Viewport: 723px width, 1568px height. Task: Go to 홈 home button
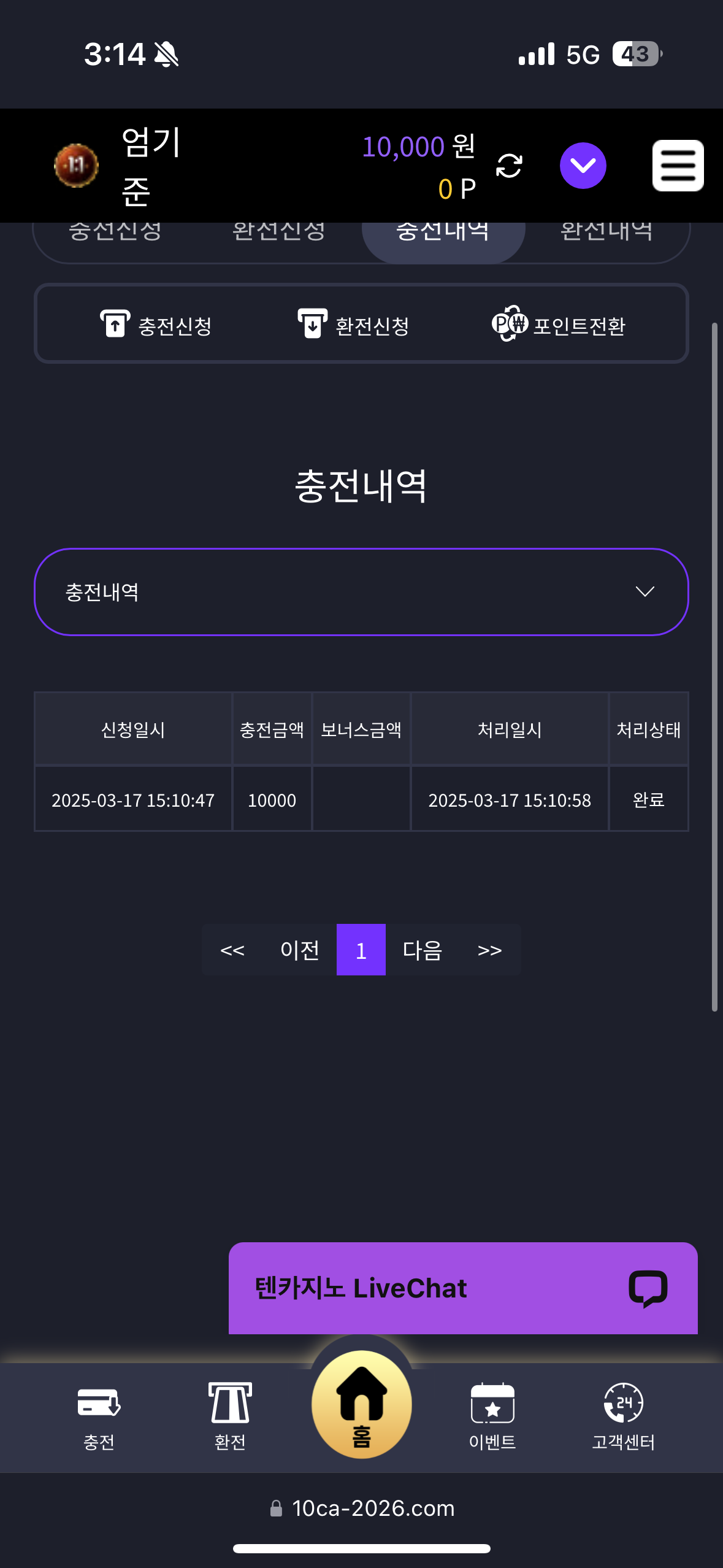(x=361, y=1405)
